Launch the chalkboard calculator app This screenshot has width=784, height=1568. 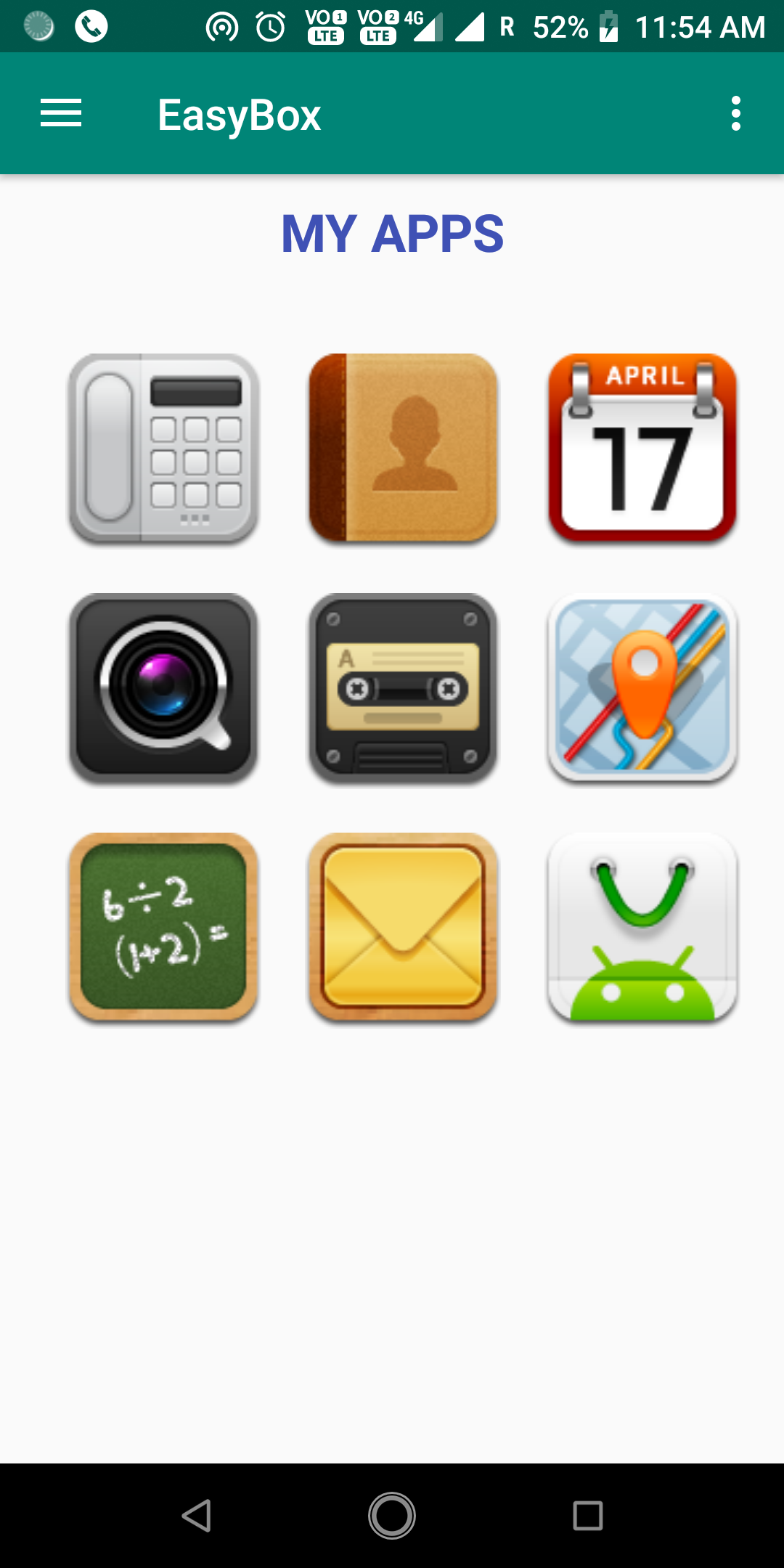[163, 927]
